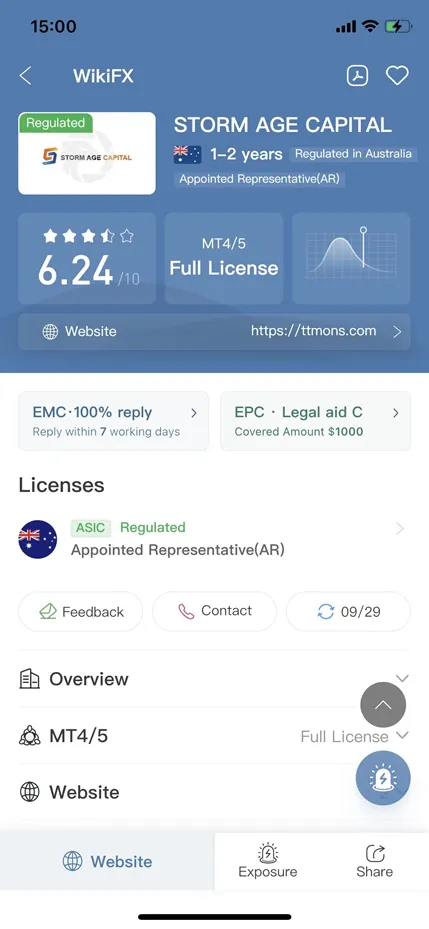The width and height of the screenshot is (429, 929).
Task: Expand the MT4/5 Full License section
Action: tap(214, 736)
